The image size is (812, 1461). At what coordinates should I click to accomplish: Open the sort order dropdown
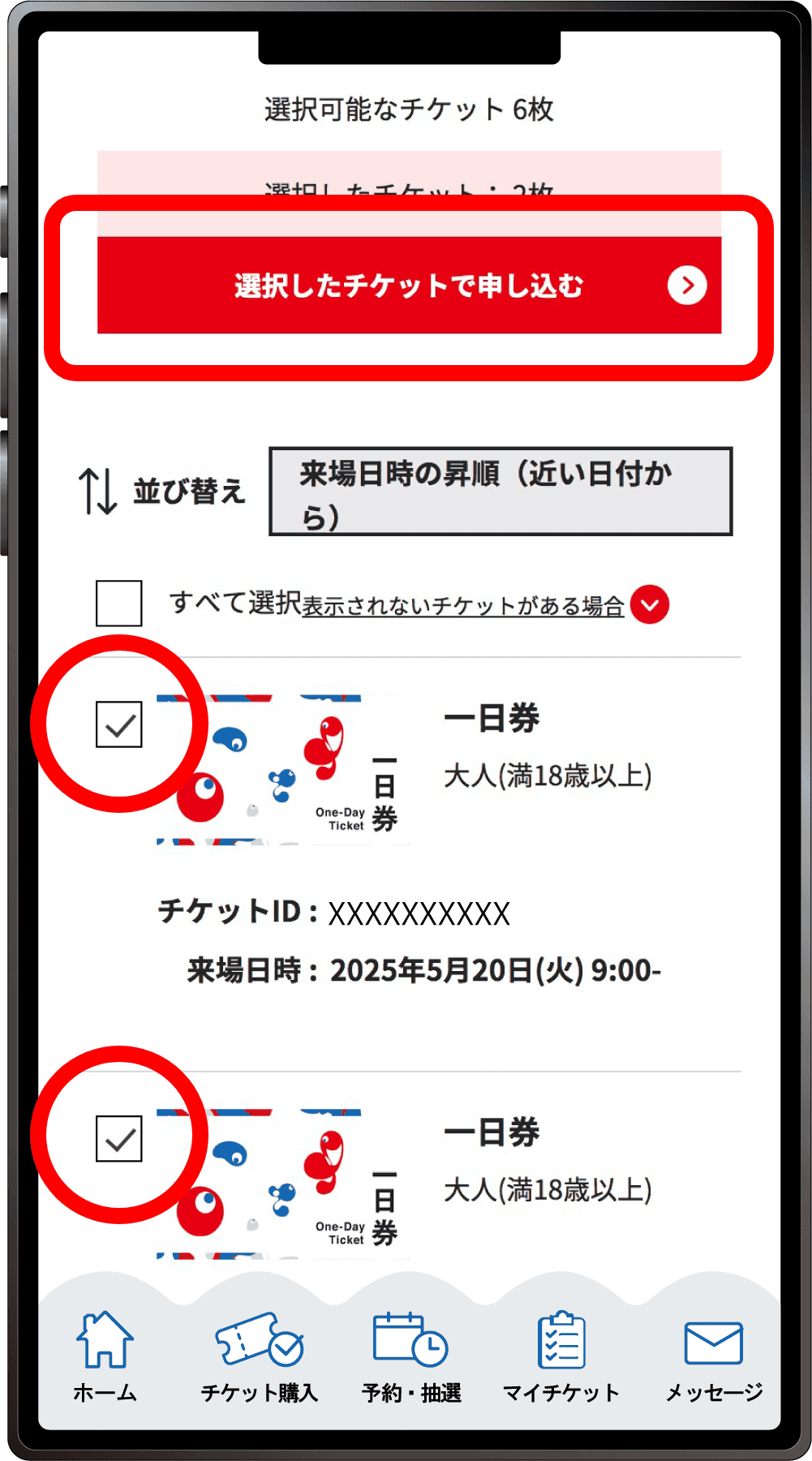(501, 492)
